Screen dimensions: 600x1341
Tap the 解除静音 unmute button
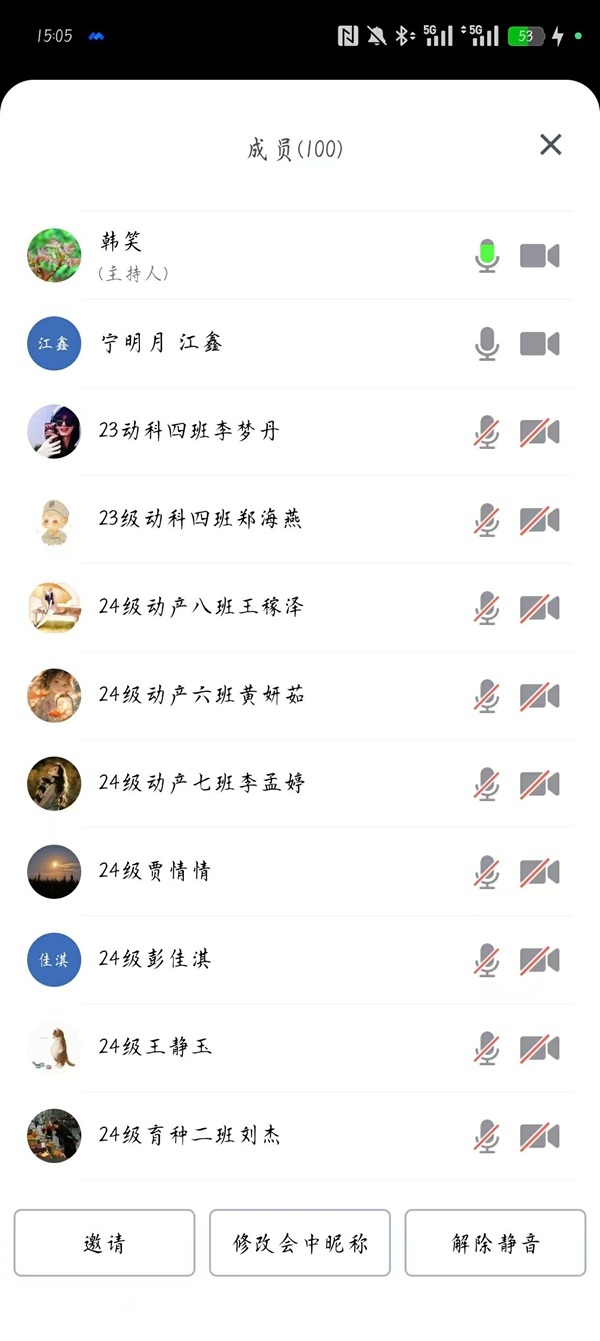point(495,1243)
